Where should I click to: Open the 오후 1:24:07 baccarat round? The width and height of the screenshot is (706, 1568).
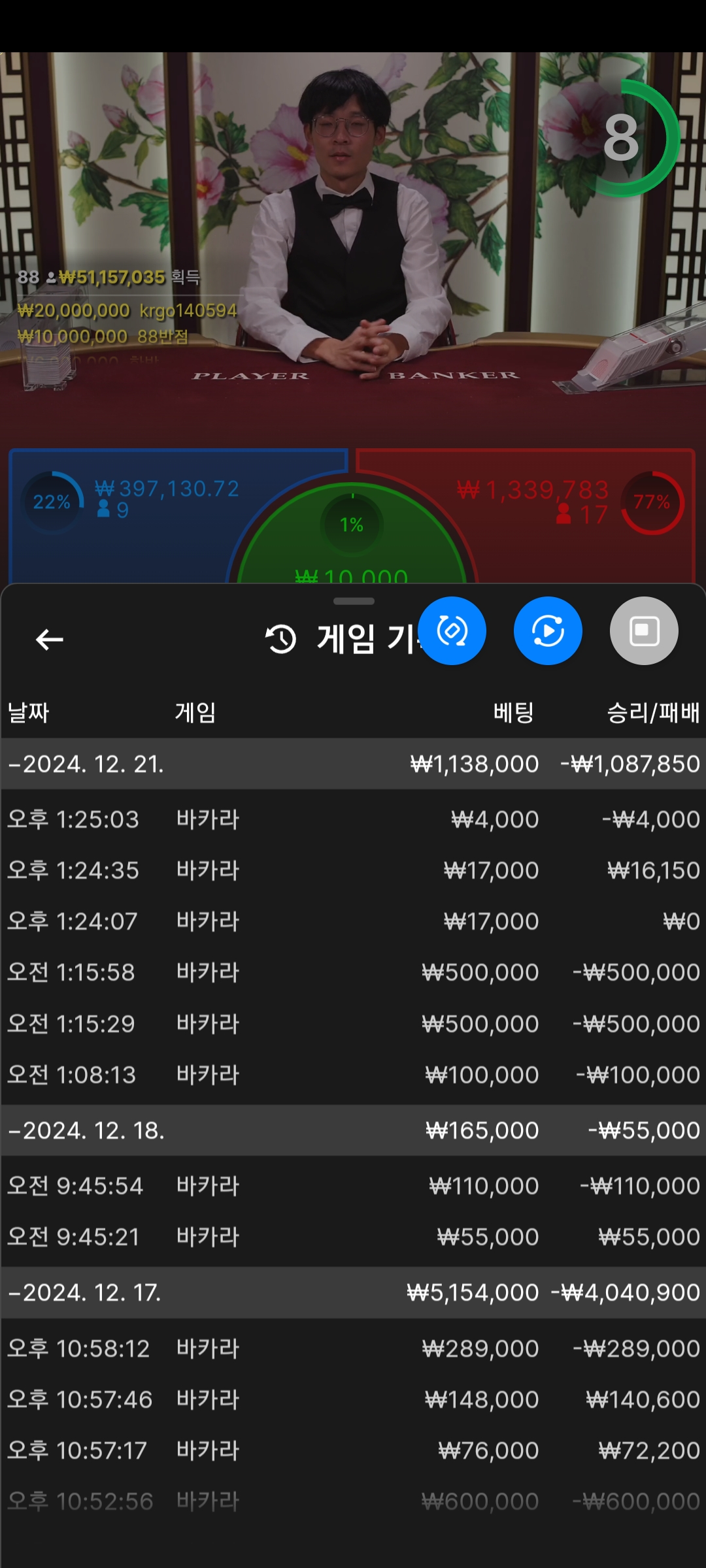353,921
